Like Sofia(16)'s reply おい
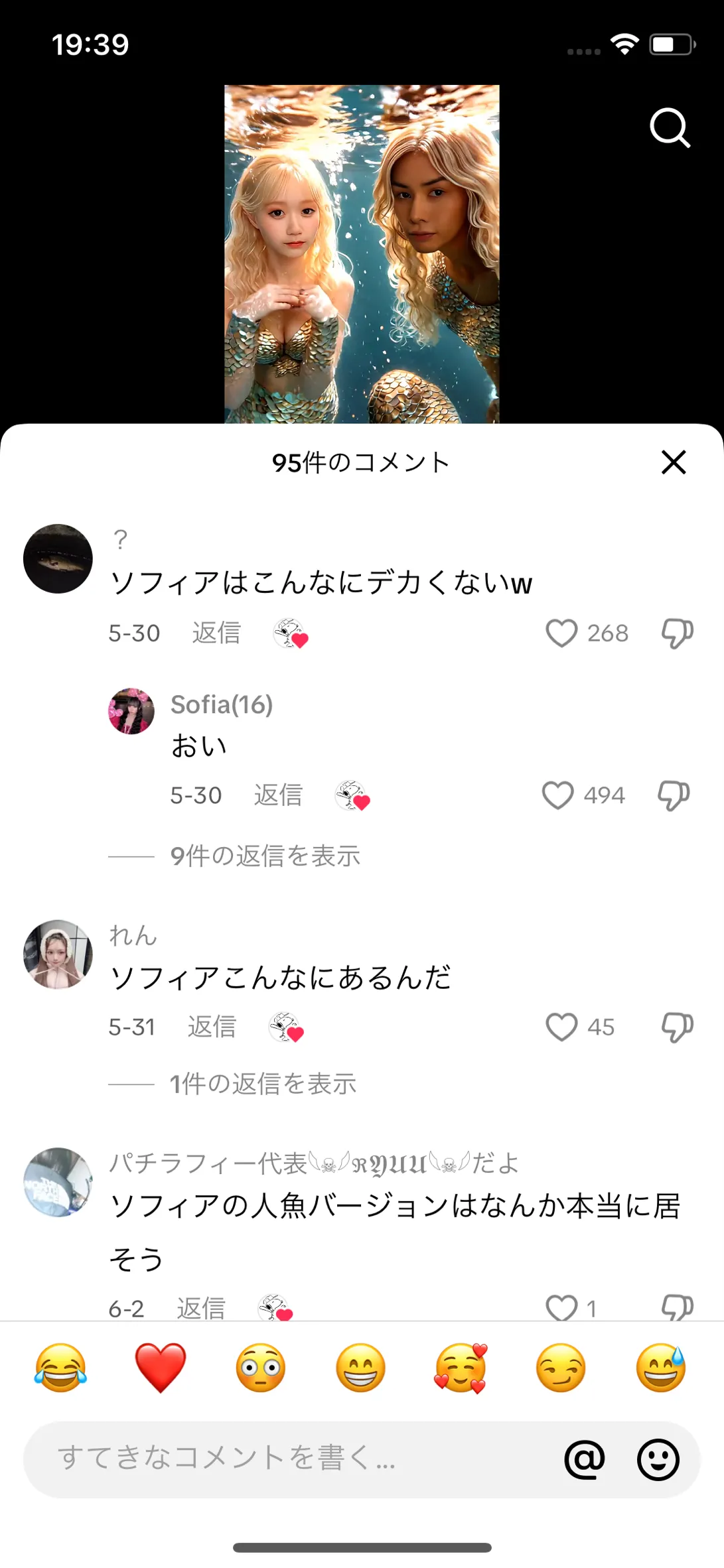This screenshot has height=1568, width=724. (557, 795)
